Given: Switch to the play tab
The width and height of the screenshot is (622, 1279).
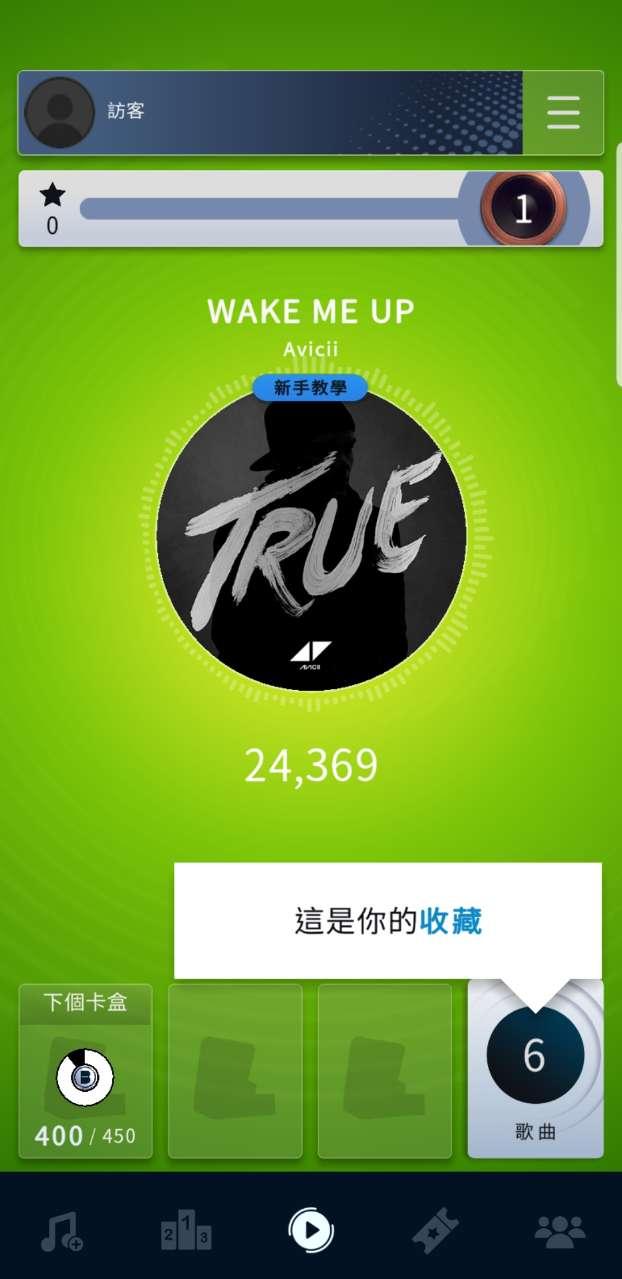Looking at the screenshot, I should pos(311,1230).
